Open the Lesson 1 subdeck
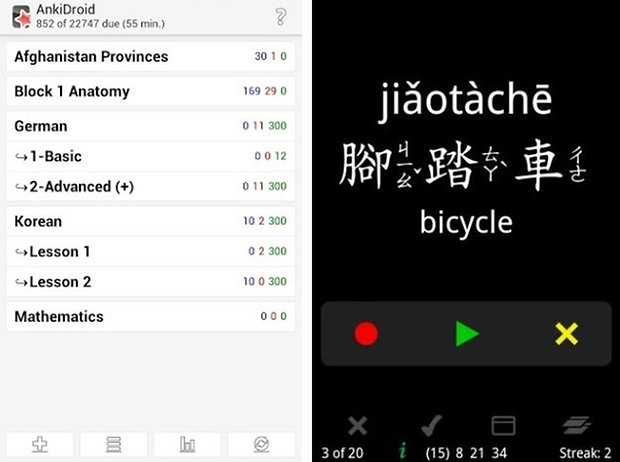Viewport: 620px width, 462px height. pos(60,252)
